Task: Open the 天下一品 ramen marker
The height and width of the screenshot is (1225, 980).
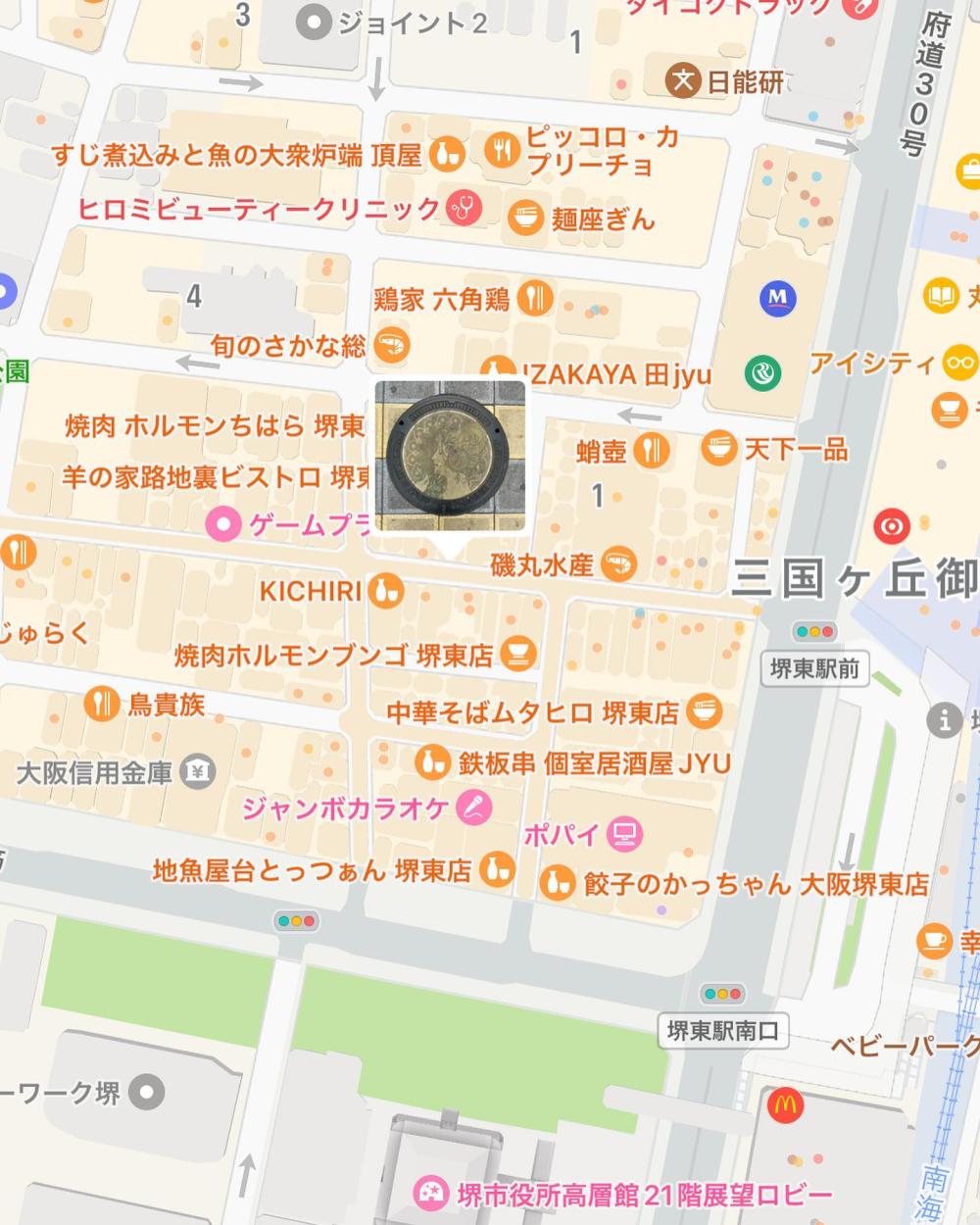Action: coord(718,449)
